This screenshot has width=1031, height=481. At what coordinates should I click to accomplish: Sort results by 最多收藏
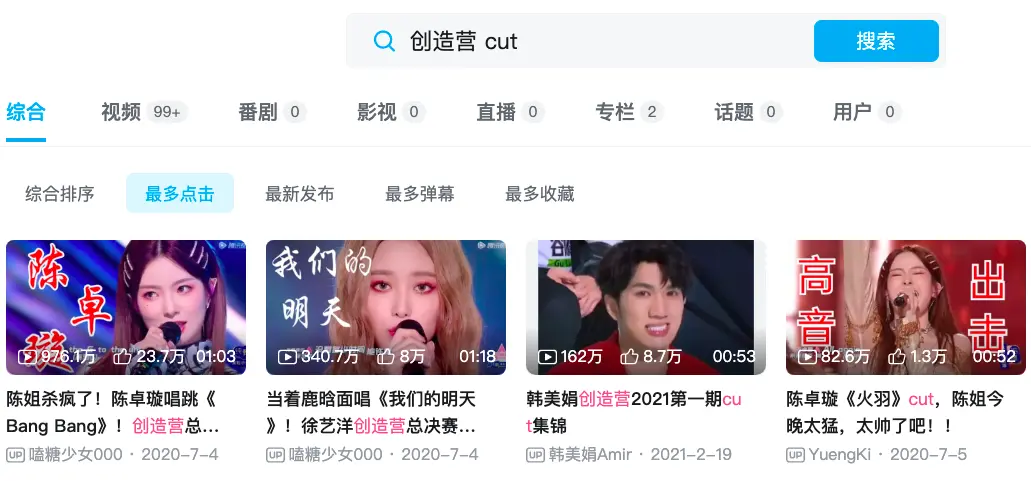[540, 194]
